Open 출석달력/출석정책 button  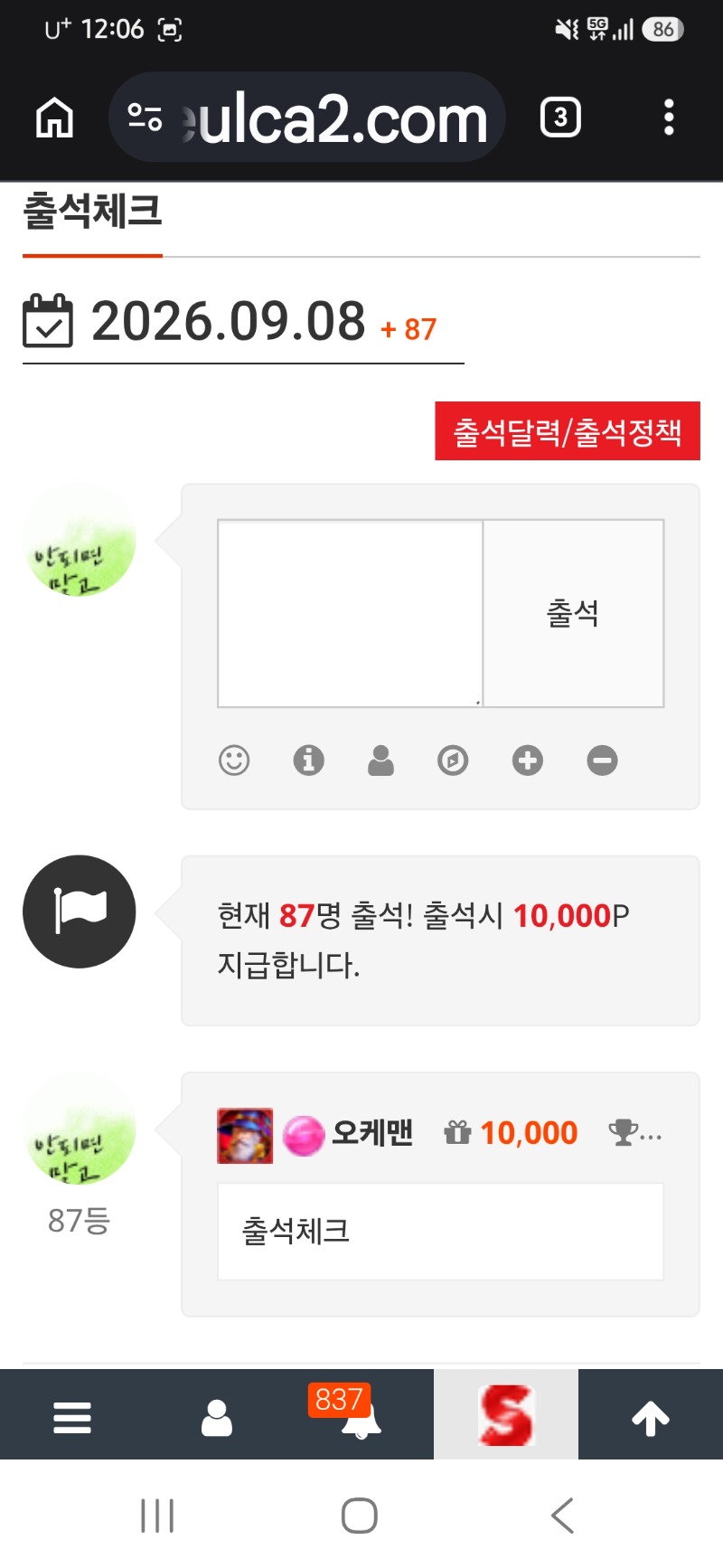pos(568,431)
